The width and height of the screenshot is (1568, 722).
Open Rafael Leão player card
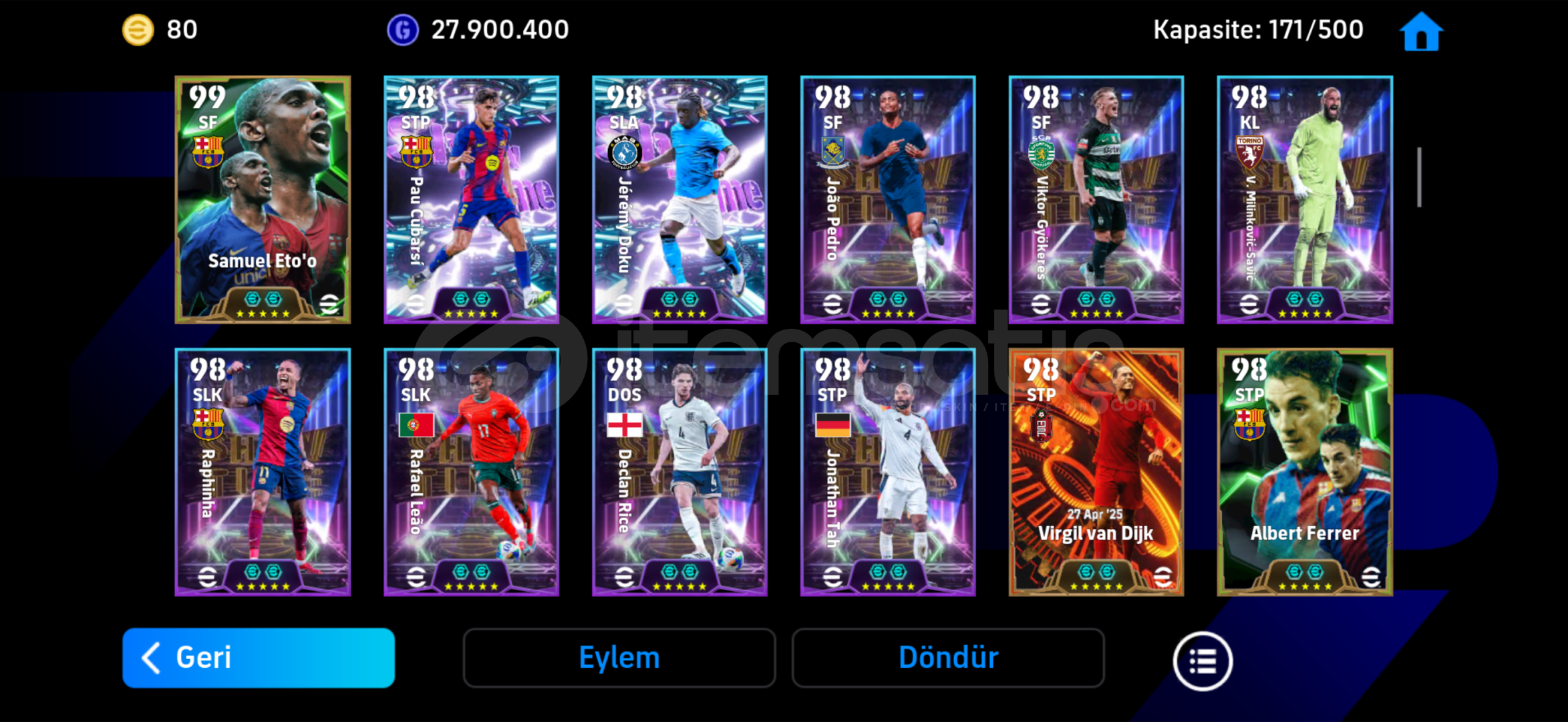pyautogui.click(x=471, y=472)
